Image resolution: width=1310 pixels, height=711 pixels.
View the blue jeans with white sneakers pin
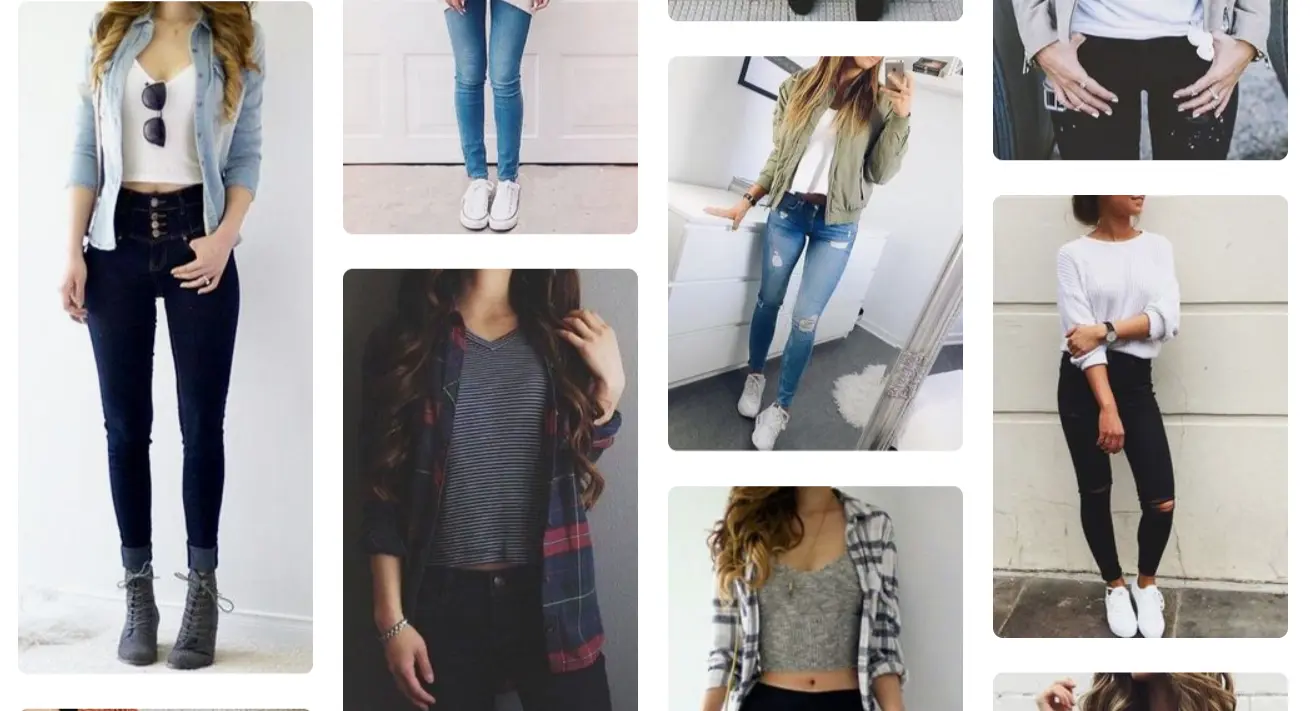pos(490,116)
